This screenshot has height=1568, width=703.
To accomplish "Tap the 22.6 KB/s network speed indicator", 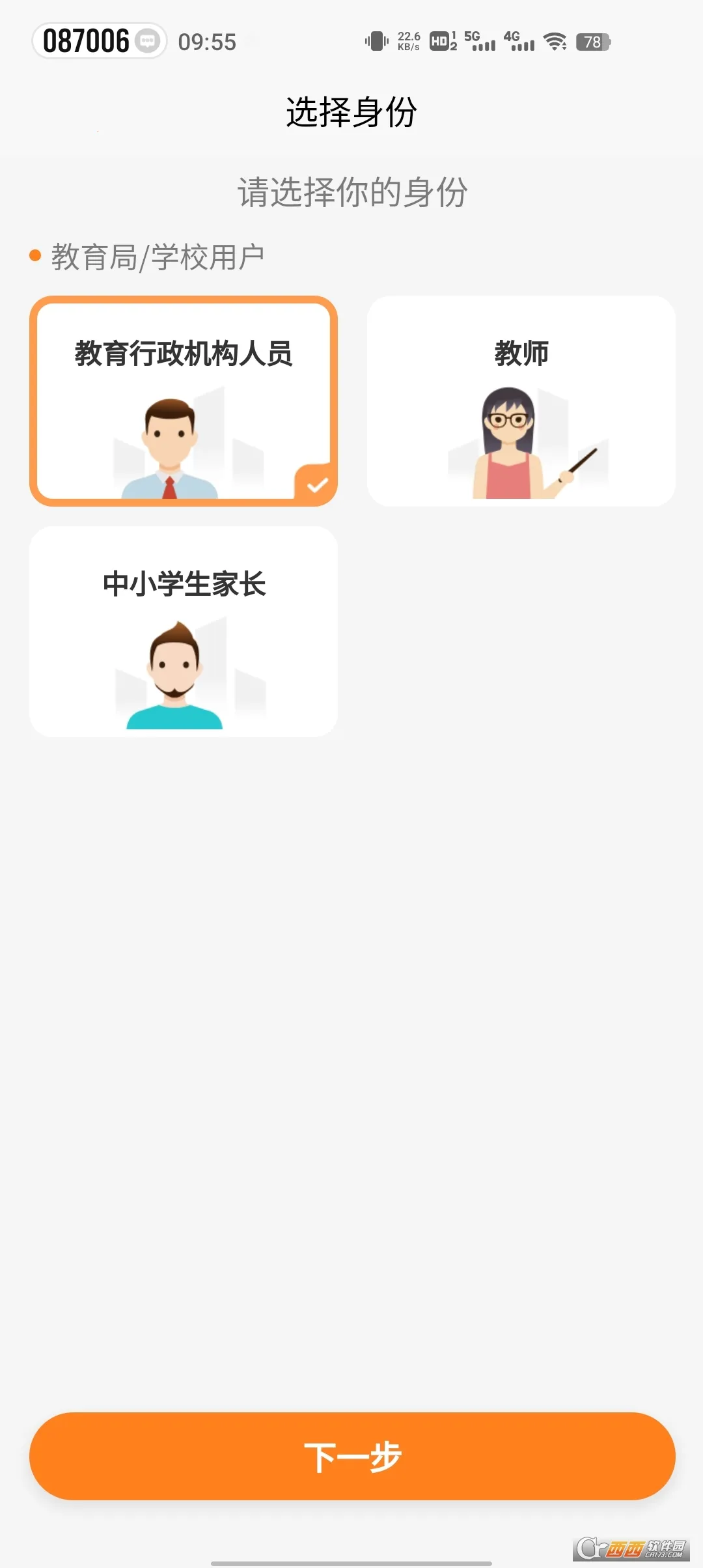I will (409, 40).
